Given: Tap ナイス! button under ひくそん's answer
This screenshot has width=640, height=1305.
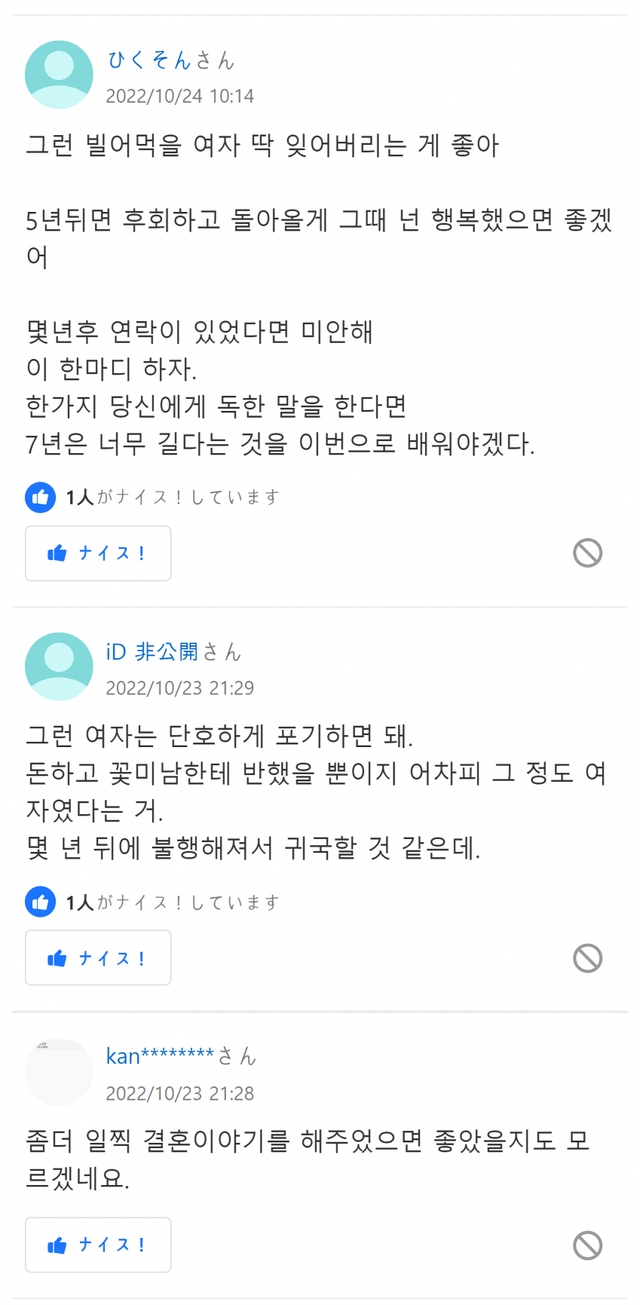Looking at the screenshot, I should click(98, 553).
